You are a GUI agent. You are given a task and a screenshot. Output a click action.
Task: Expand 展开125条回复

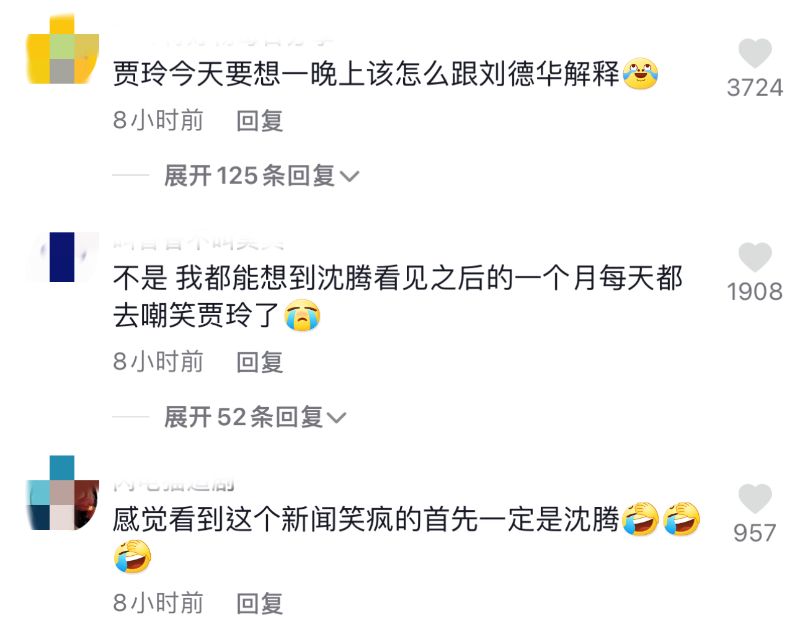[261, 176]
